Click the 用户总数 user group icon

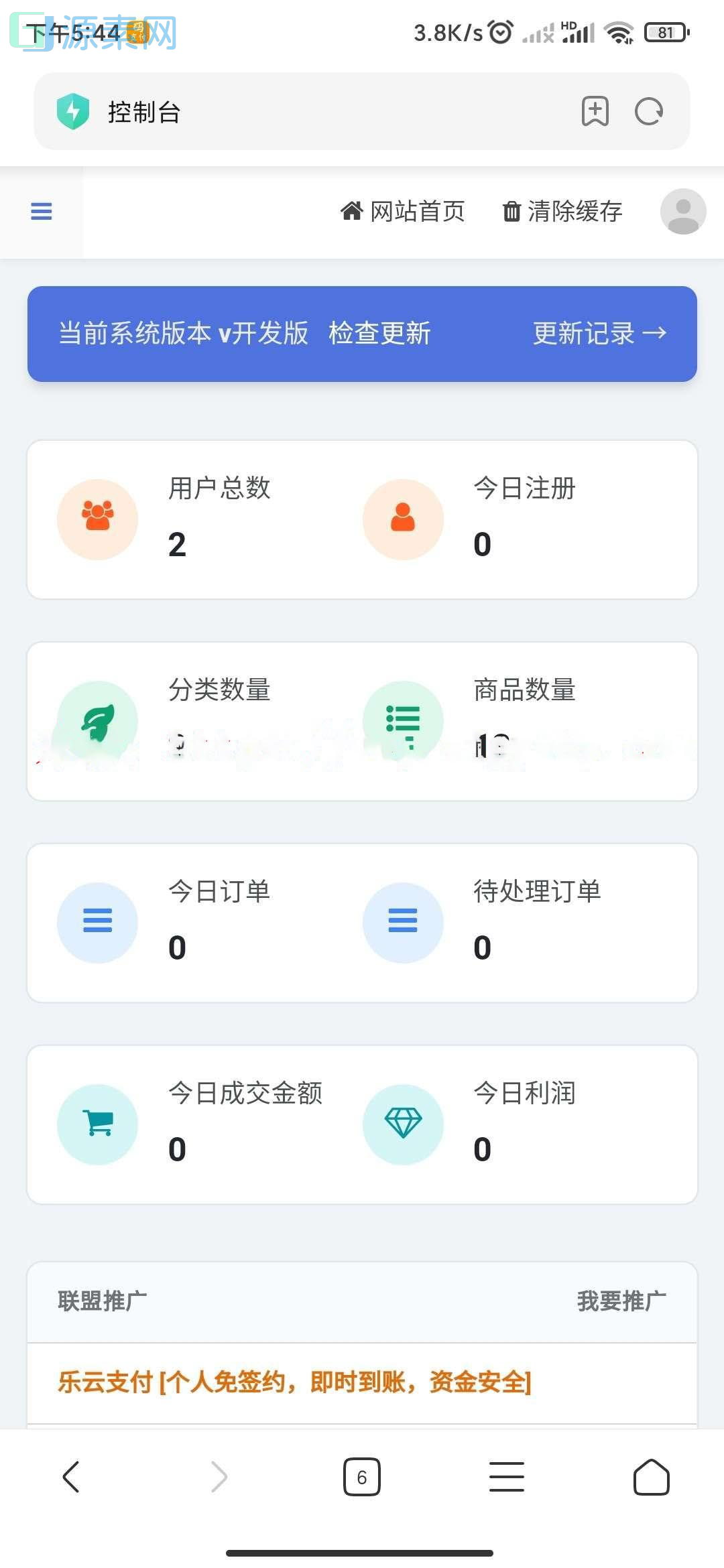click(x=97, y=519)
